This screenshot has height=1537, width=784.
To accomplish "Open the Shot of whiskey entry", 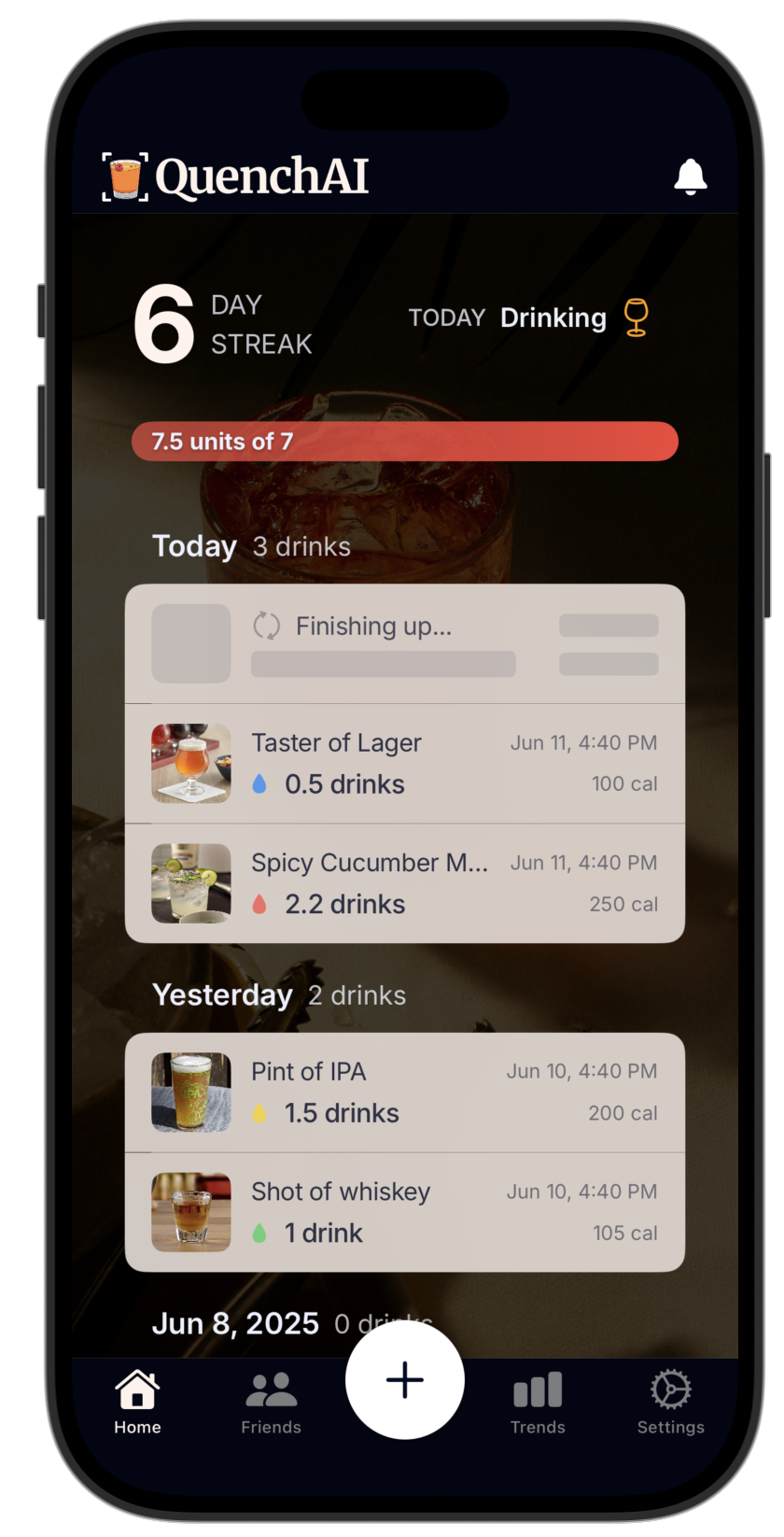I will pyautogui.click(x=404, y=1212).
